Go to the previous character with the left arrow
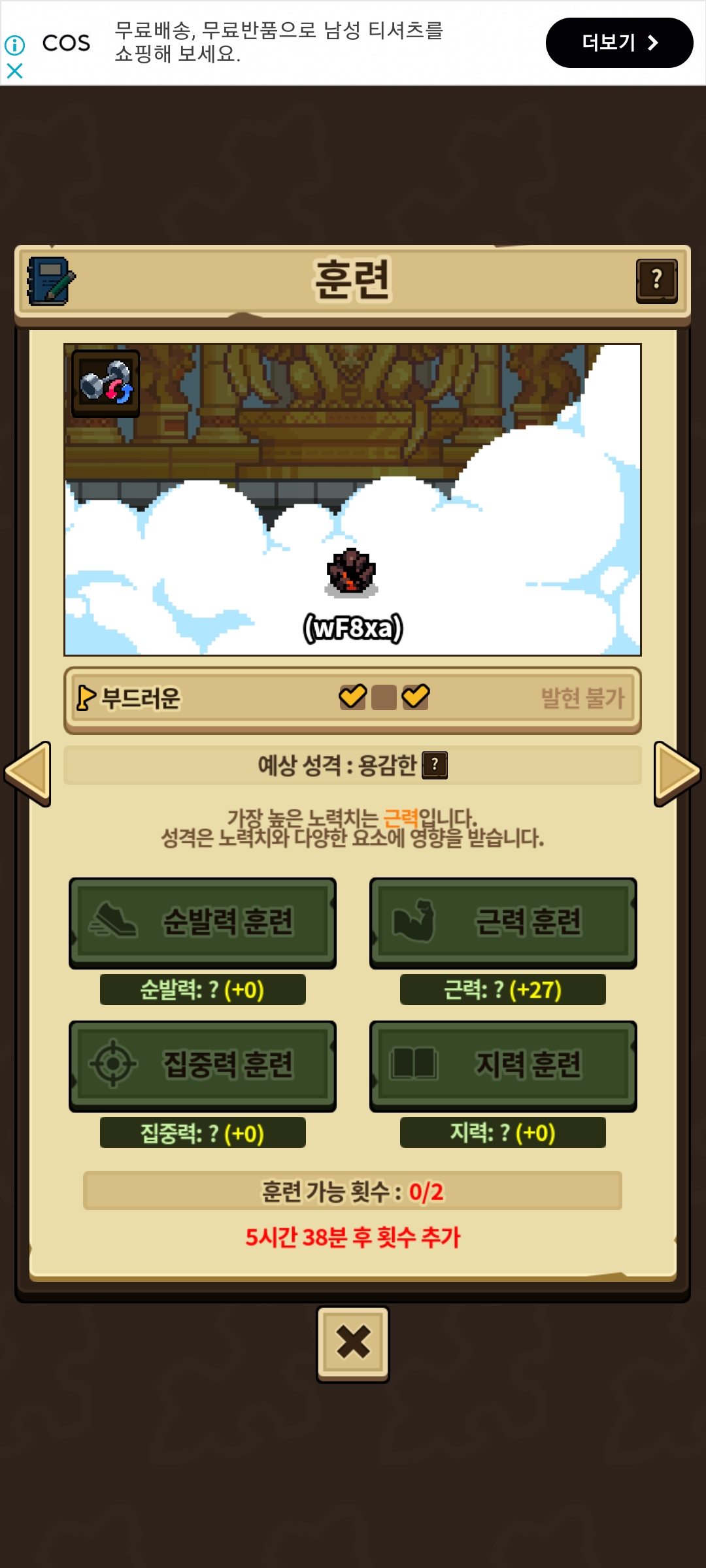The width and height of the screenshot is (706, 1568). (28, 774)
